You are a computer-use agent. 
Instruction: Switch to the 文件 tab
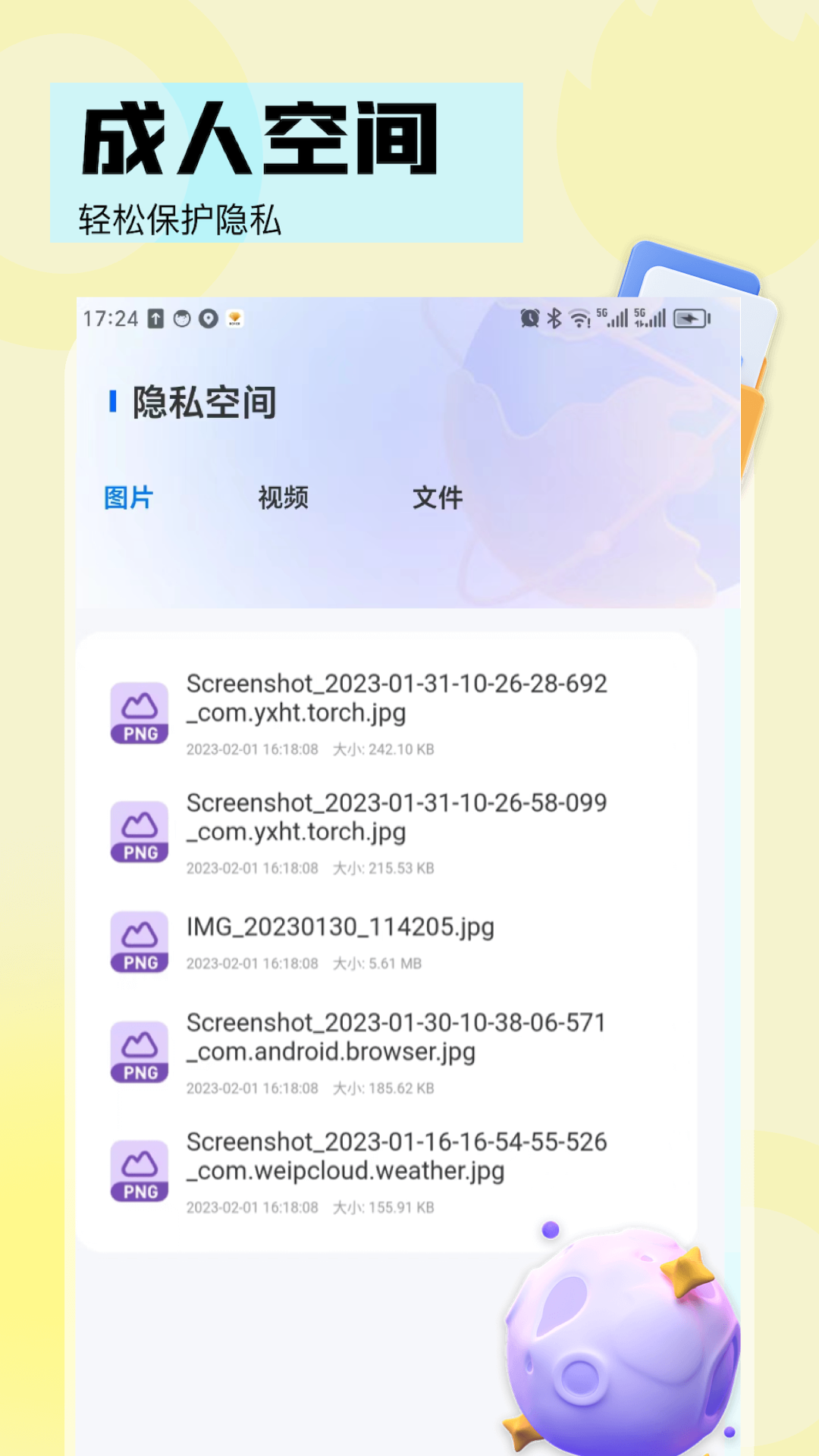coord(438,497)
